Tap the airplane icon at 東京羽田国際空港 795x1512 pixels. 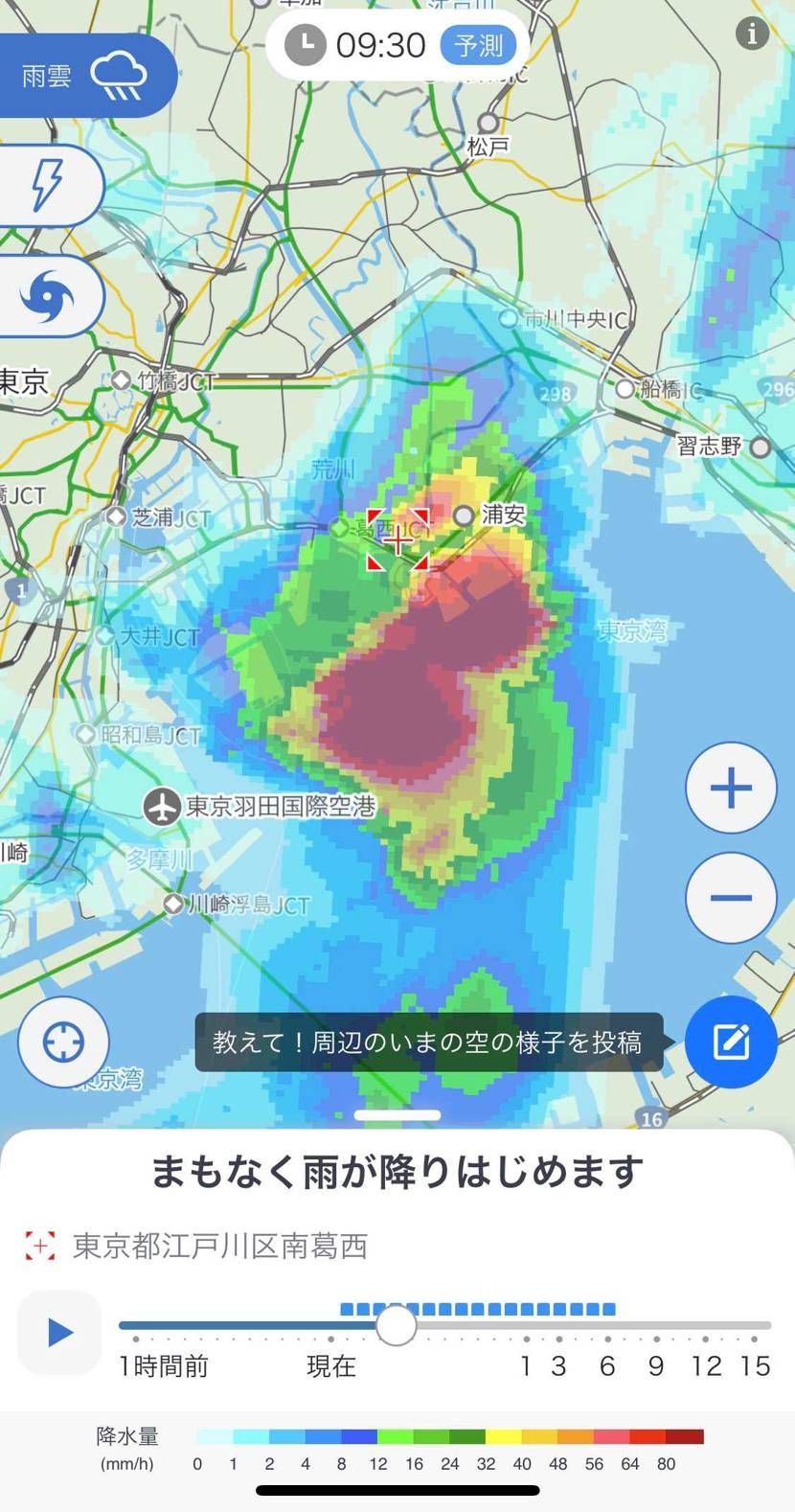click(x=163, y=807)
